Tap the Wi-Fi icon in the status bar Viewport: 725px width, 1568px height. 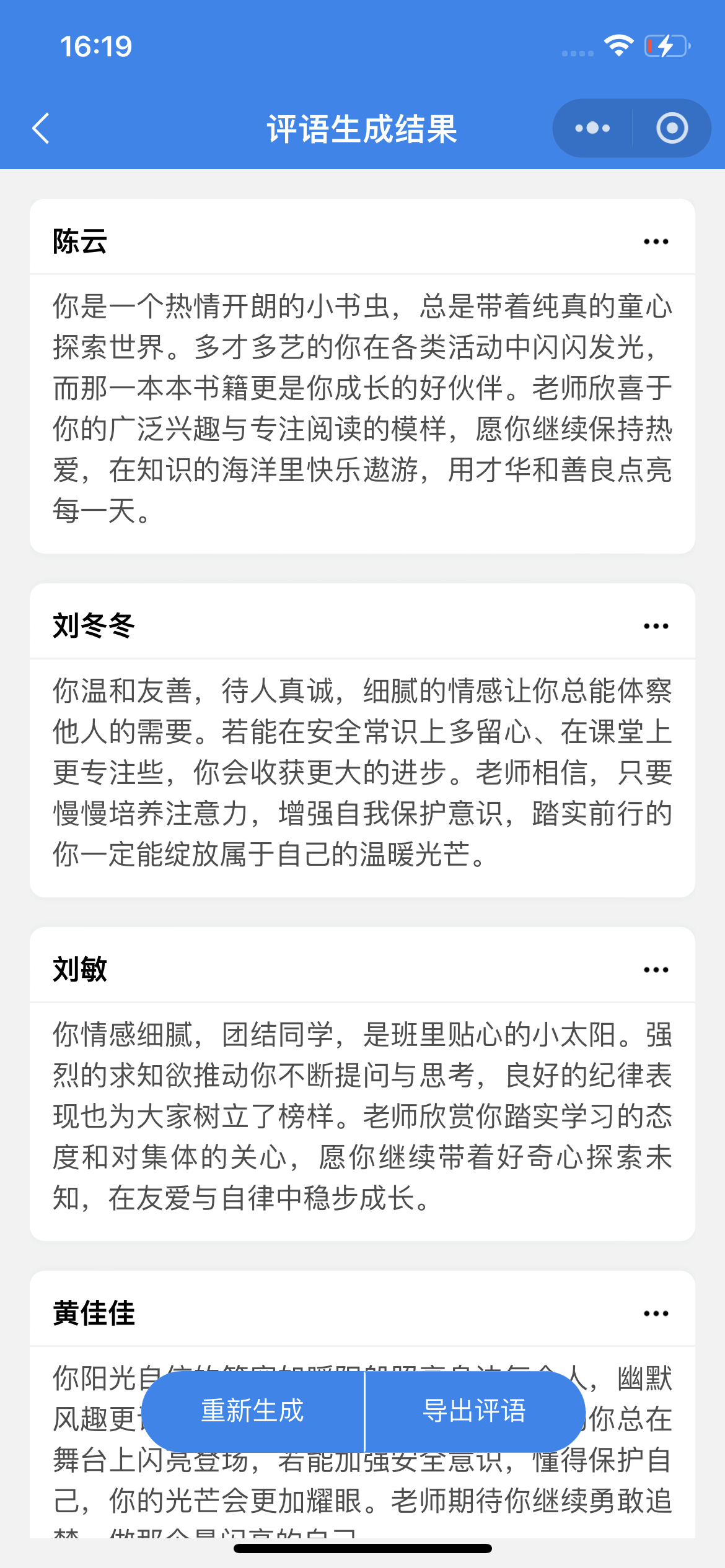point(618,45)
